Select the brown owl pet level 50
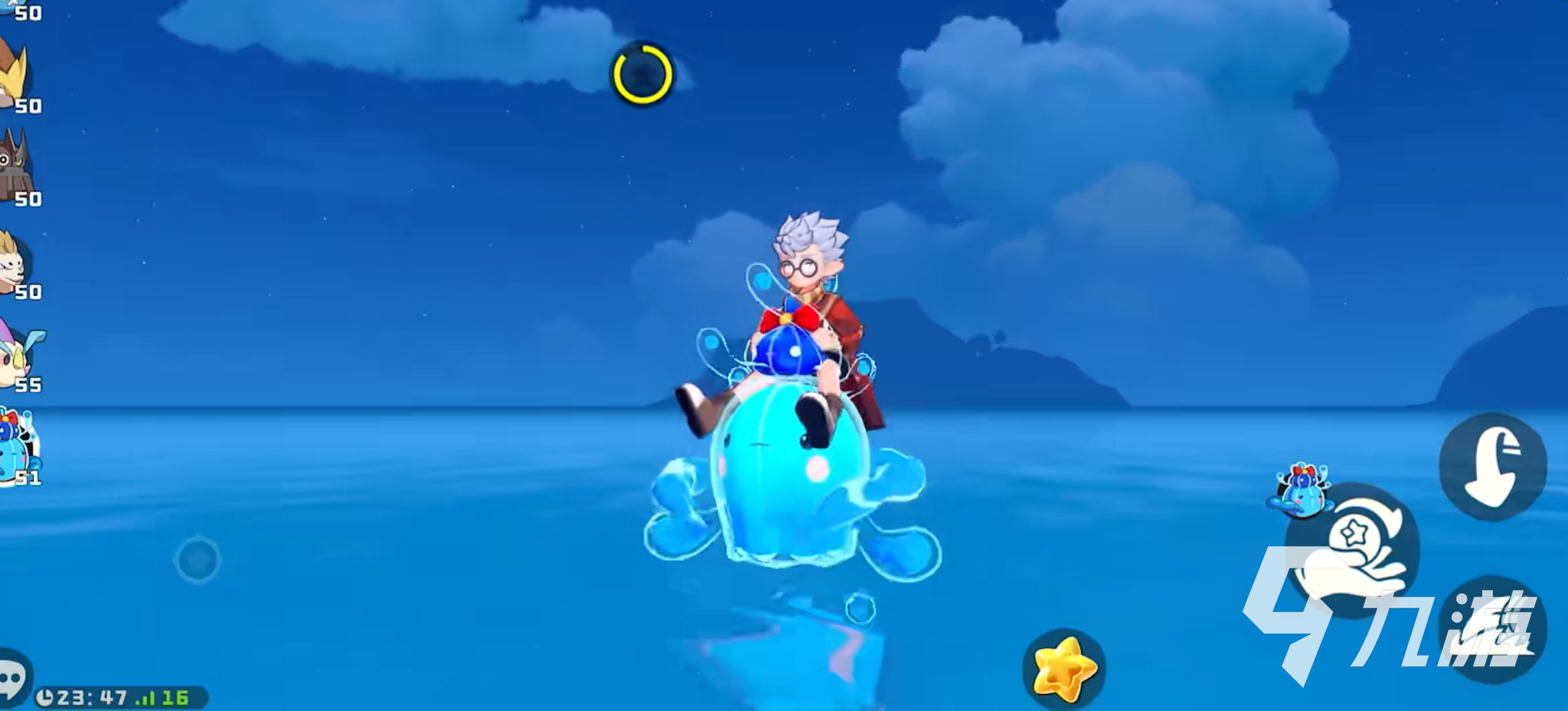Image resolution: width=1568 pixels, height=711 pixels. pos(15,168)
